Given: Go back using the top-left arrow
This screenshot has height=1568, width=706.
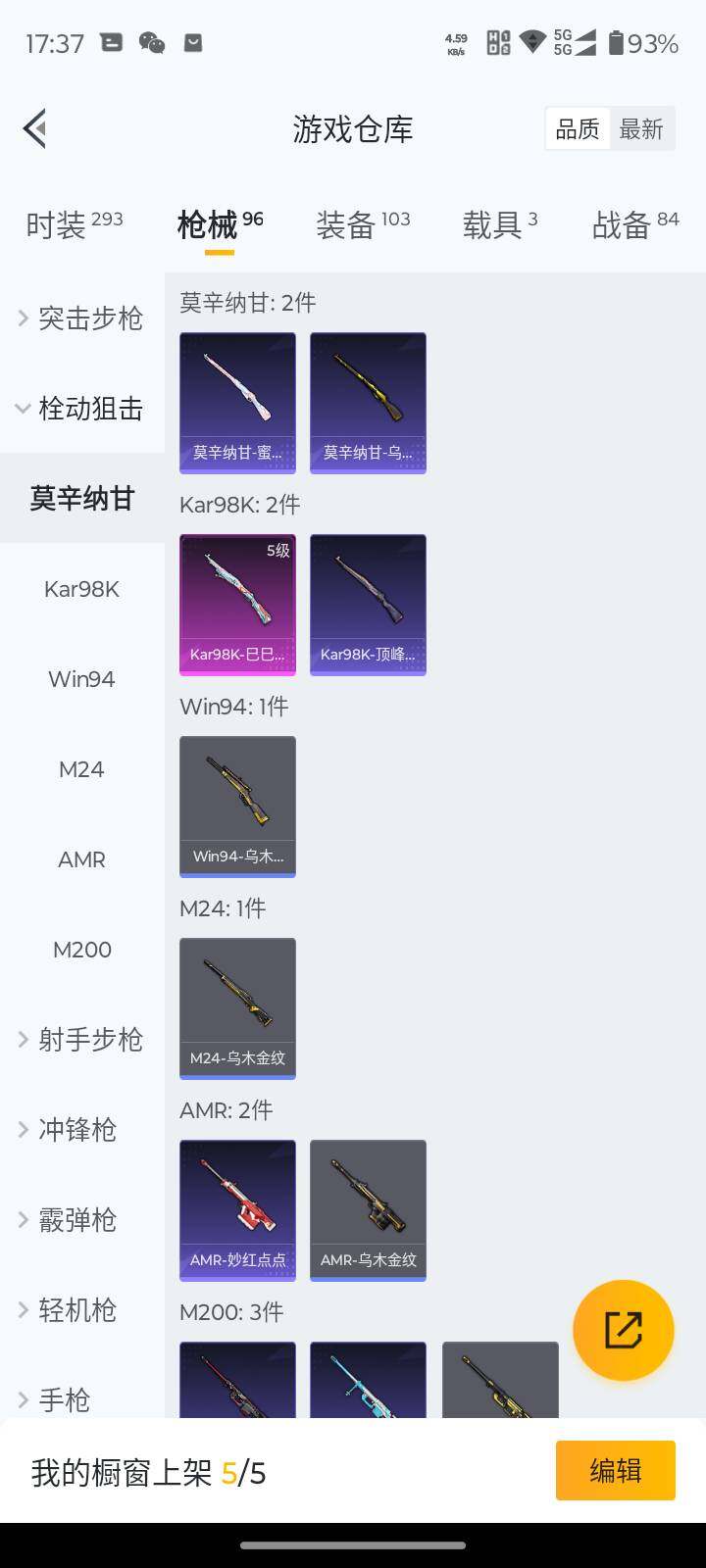Looking at the screenshot, I should coord(35,128).
